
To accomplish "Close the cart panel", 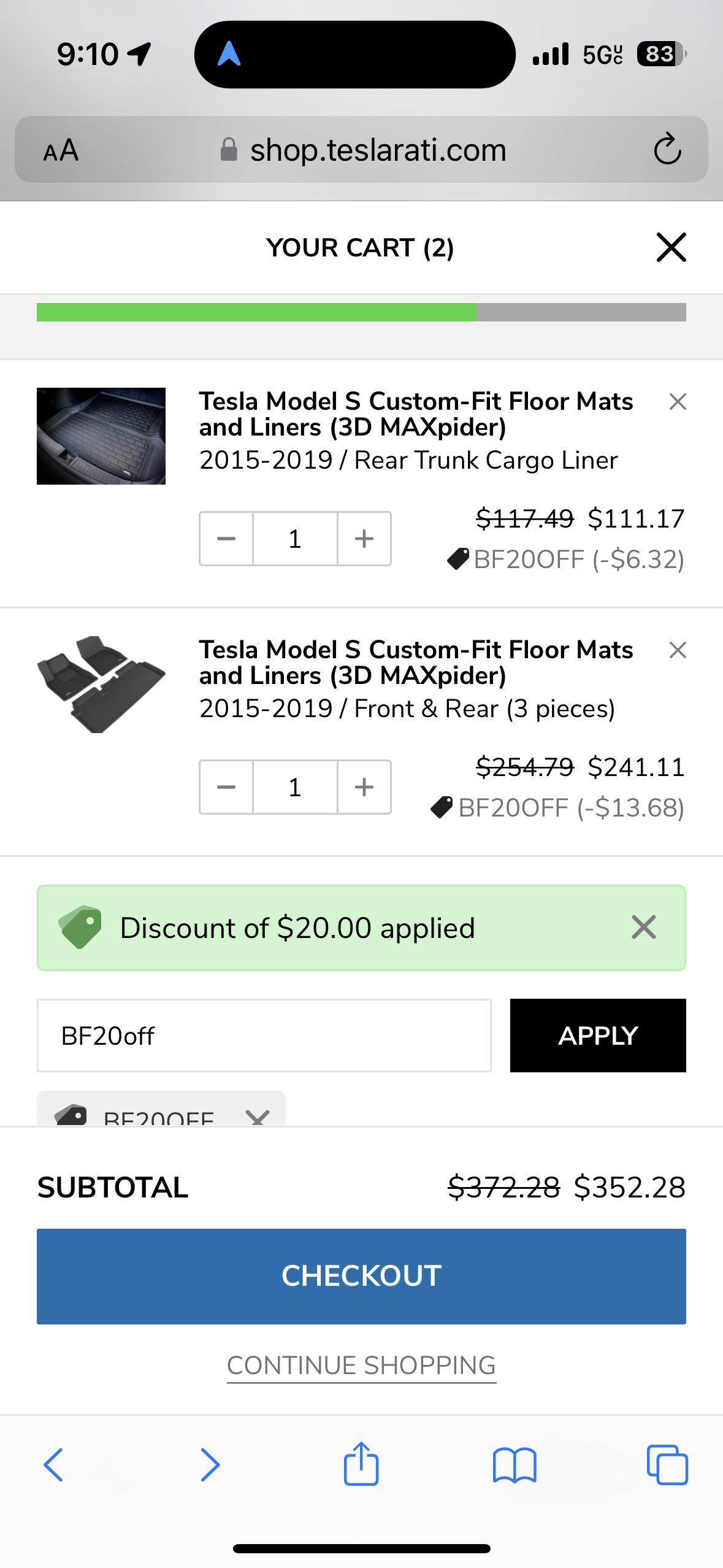I will (671, 247).
